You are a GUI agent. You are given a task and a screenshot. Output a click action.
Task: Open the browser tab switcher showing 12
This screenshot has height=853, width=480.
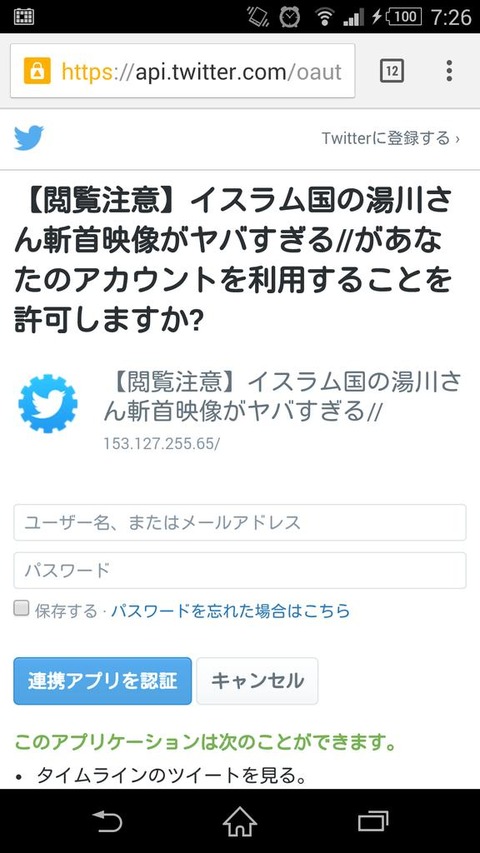(x=392, y=71)
